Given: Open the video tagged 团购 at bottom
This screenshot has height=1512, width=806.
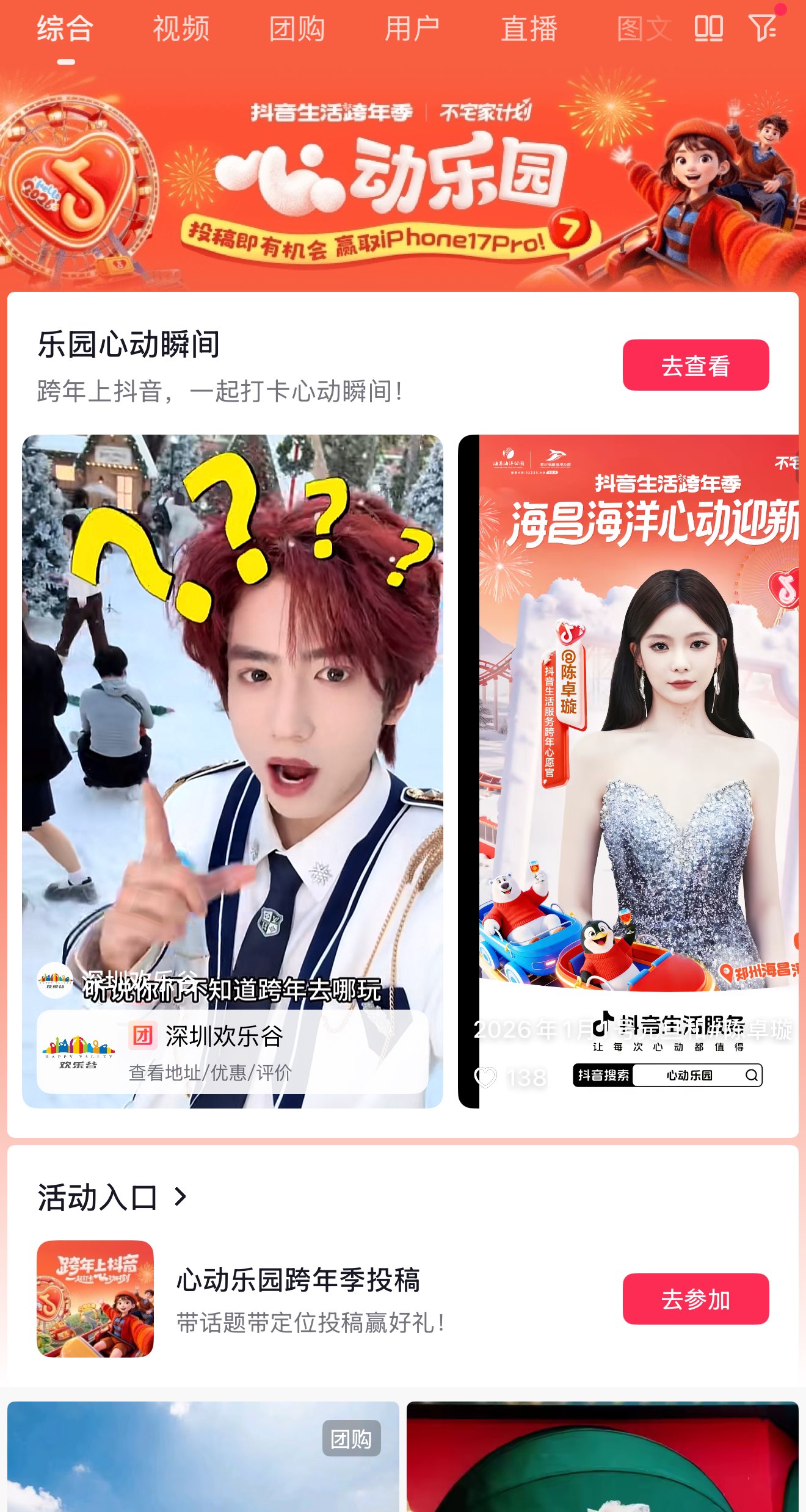Looking at the screenshot, I should (x=203, y=1456).
